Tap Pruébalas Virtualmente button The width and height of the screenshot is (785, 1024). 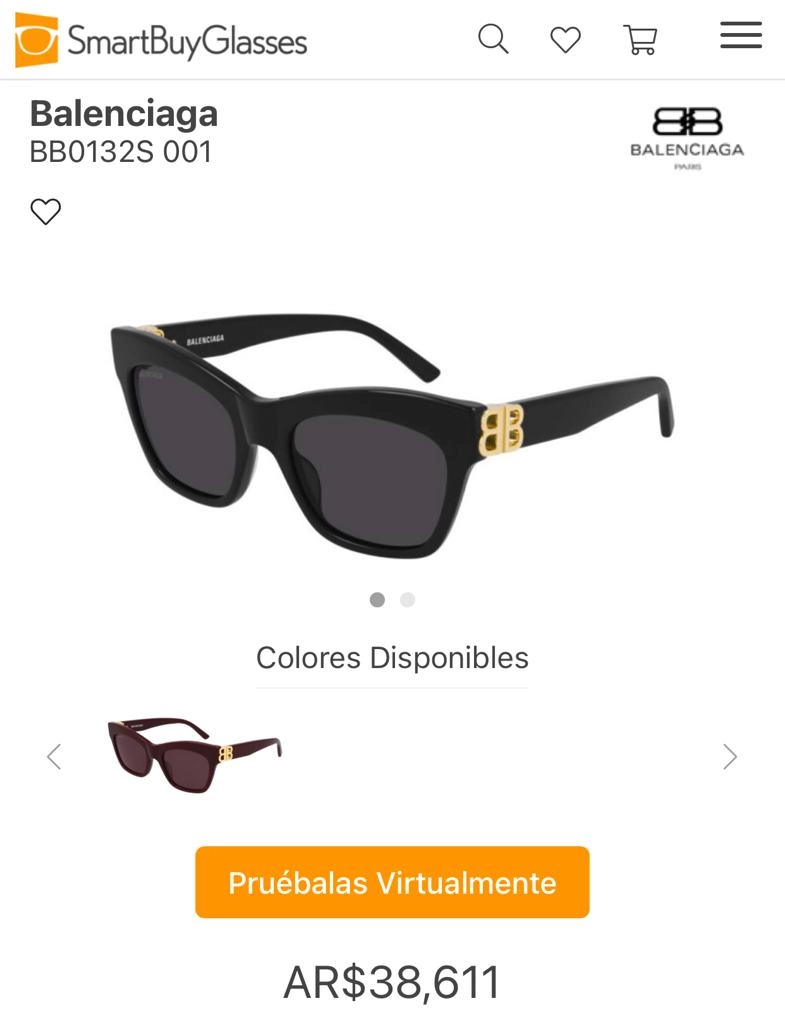click(x=392, y=882)
